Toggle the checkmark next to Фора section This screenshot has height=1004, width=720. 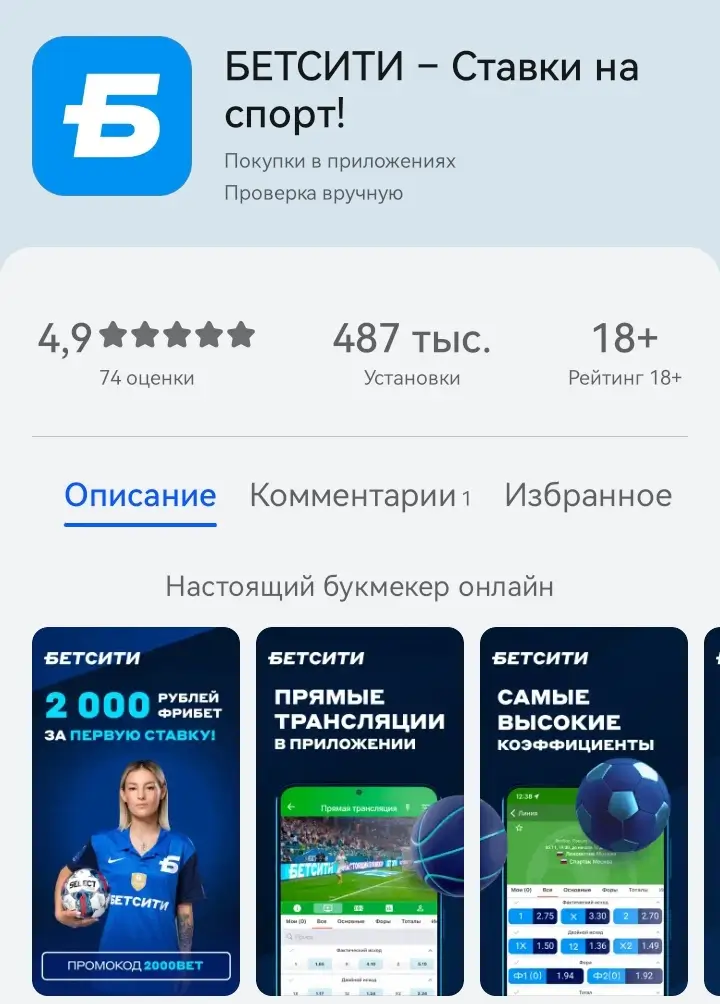tap(516, 963)
